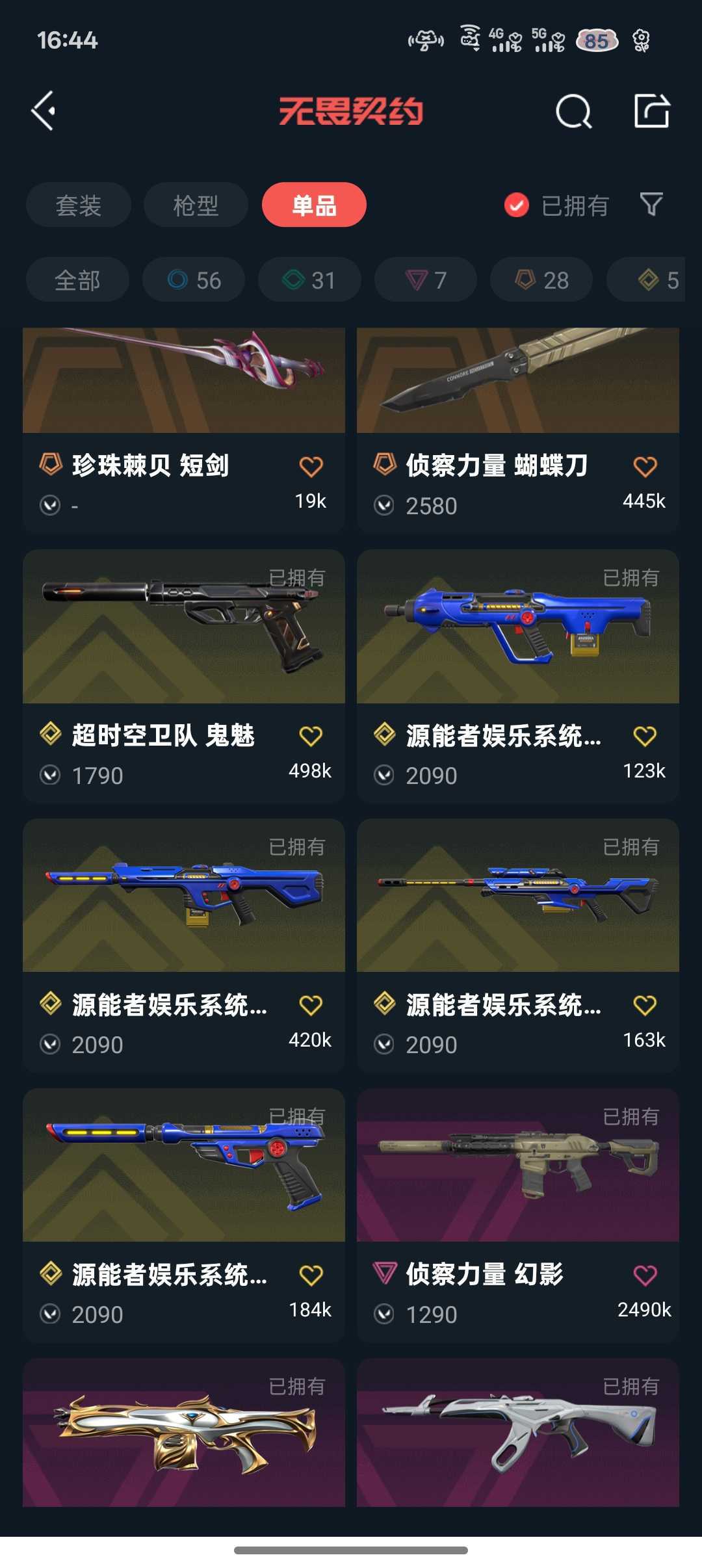Switch to the 枪型 tab

pyautogui.click(x=195, y=205)
